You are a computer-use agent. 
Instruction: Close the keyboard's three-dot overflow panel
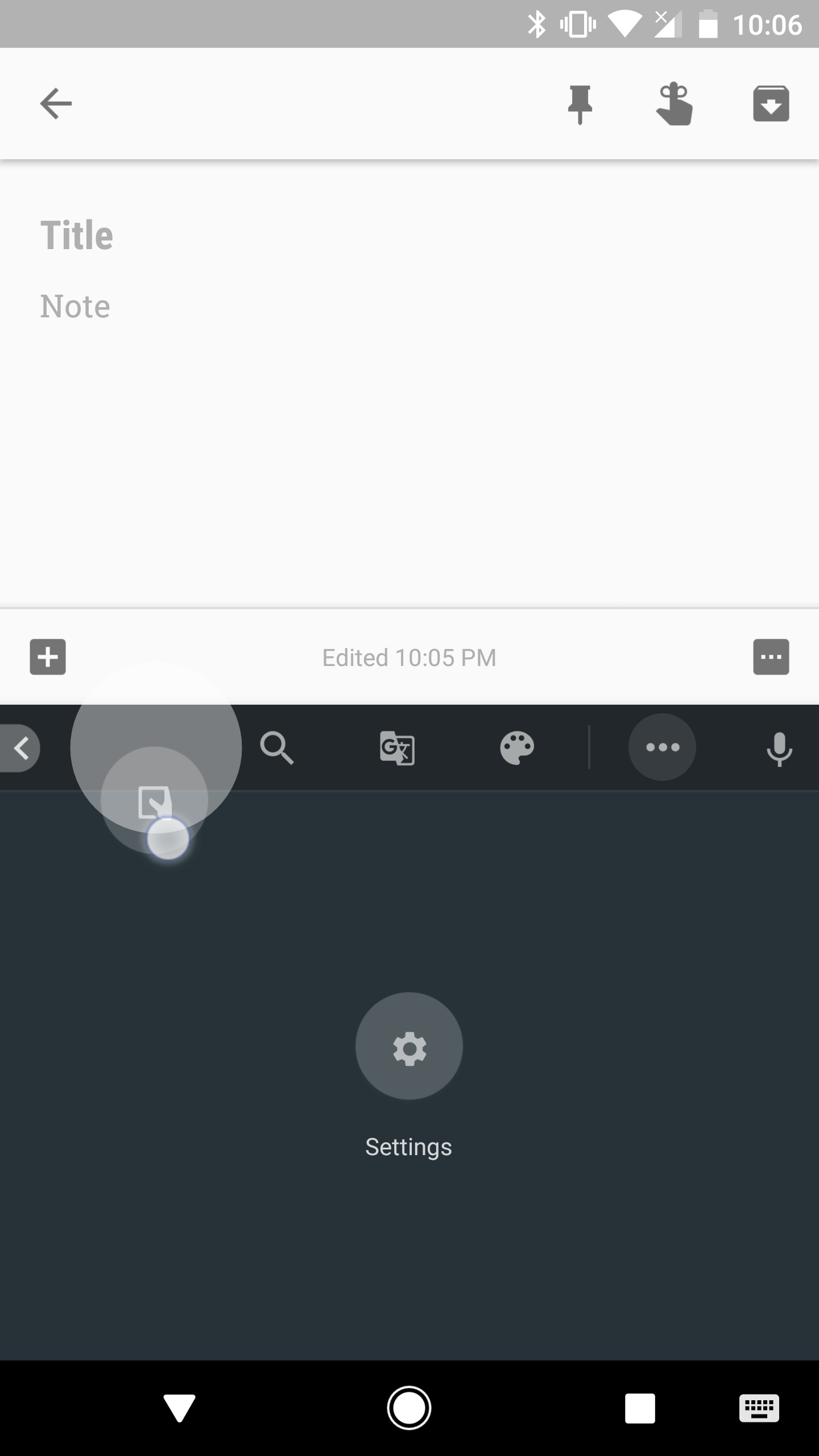[x=662, y=747]
